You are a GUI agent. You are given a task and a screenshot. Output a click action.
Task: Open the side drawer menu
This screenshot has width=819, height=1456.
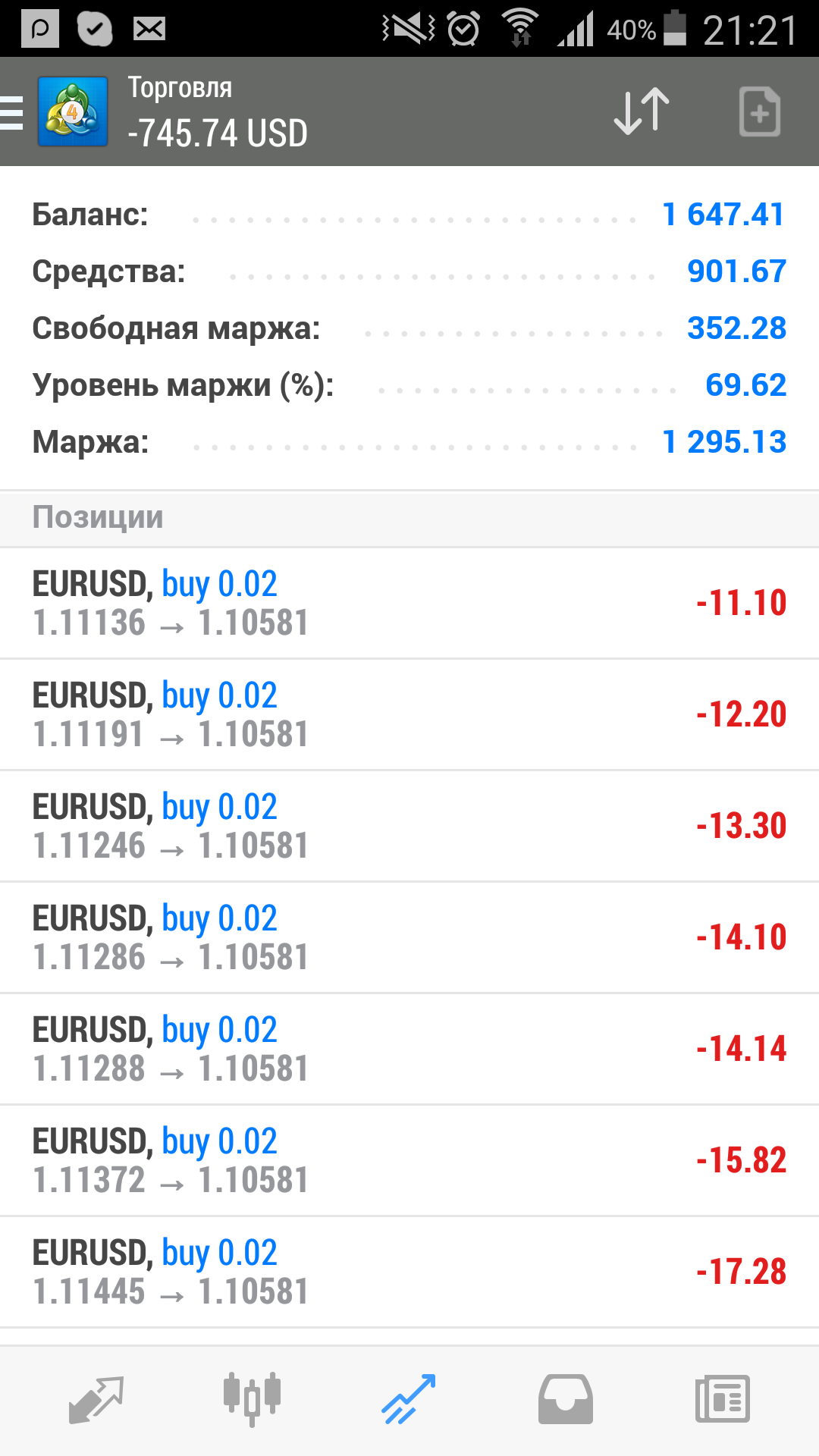12,113
